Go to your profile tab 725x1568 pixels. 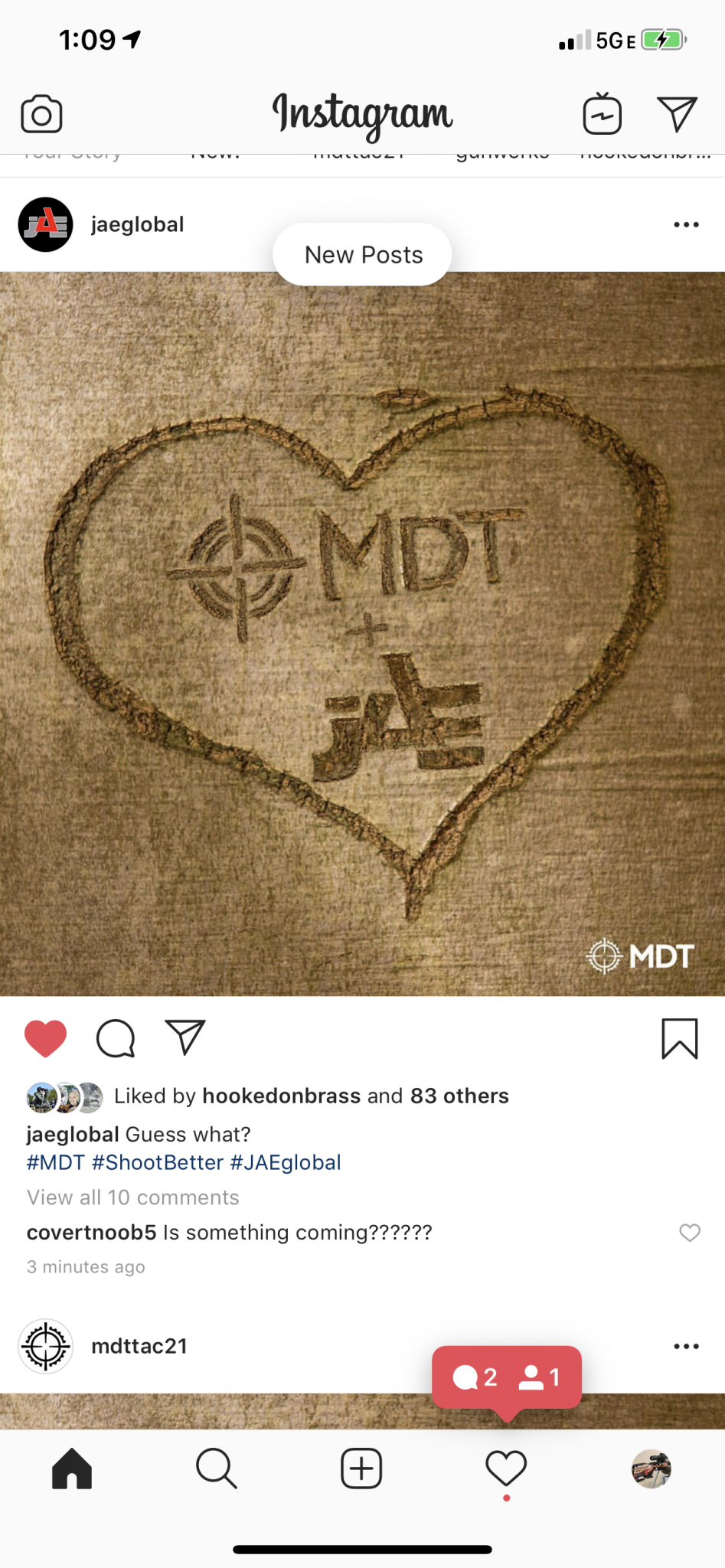(x=651, y=1468)
